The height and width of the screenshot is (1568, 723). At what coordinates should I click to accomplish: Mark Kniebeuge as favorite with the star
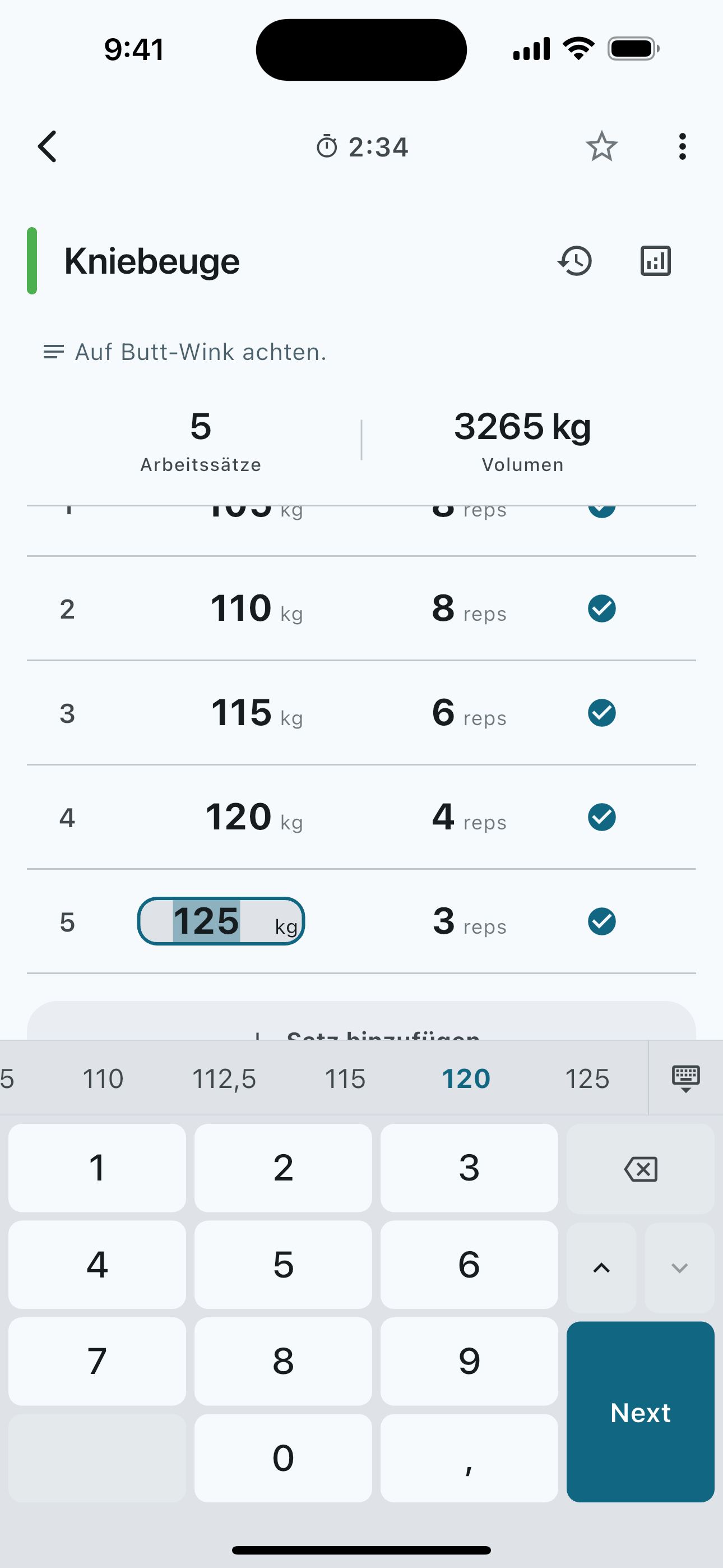(x=601, y=147)
